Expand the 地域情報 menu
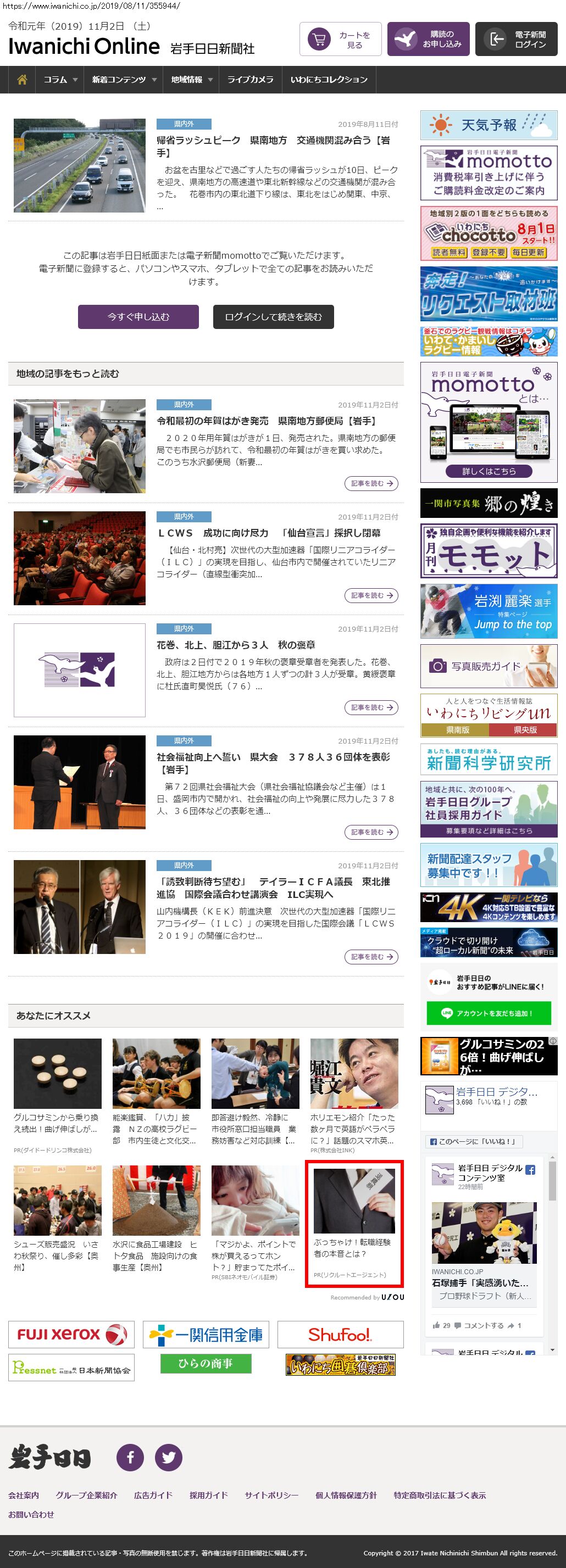The height and width of the screenshot is (1568, 566). pyautogui.click(x=191, y=80)
